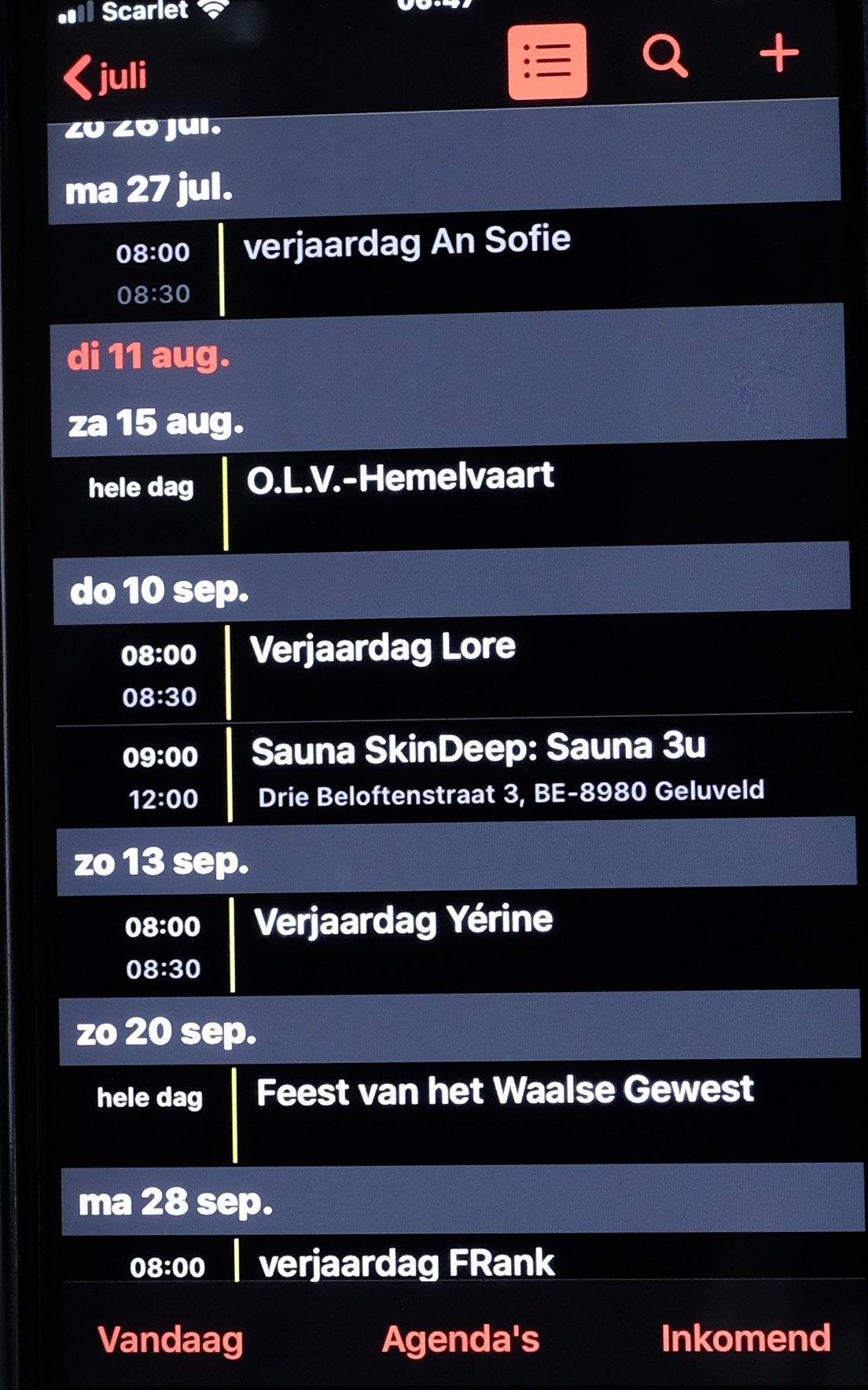Open the Agenda's calendar list
The width and height of the screenshot is (868, 1390).
point(461,1339)
